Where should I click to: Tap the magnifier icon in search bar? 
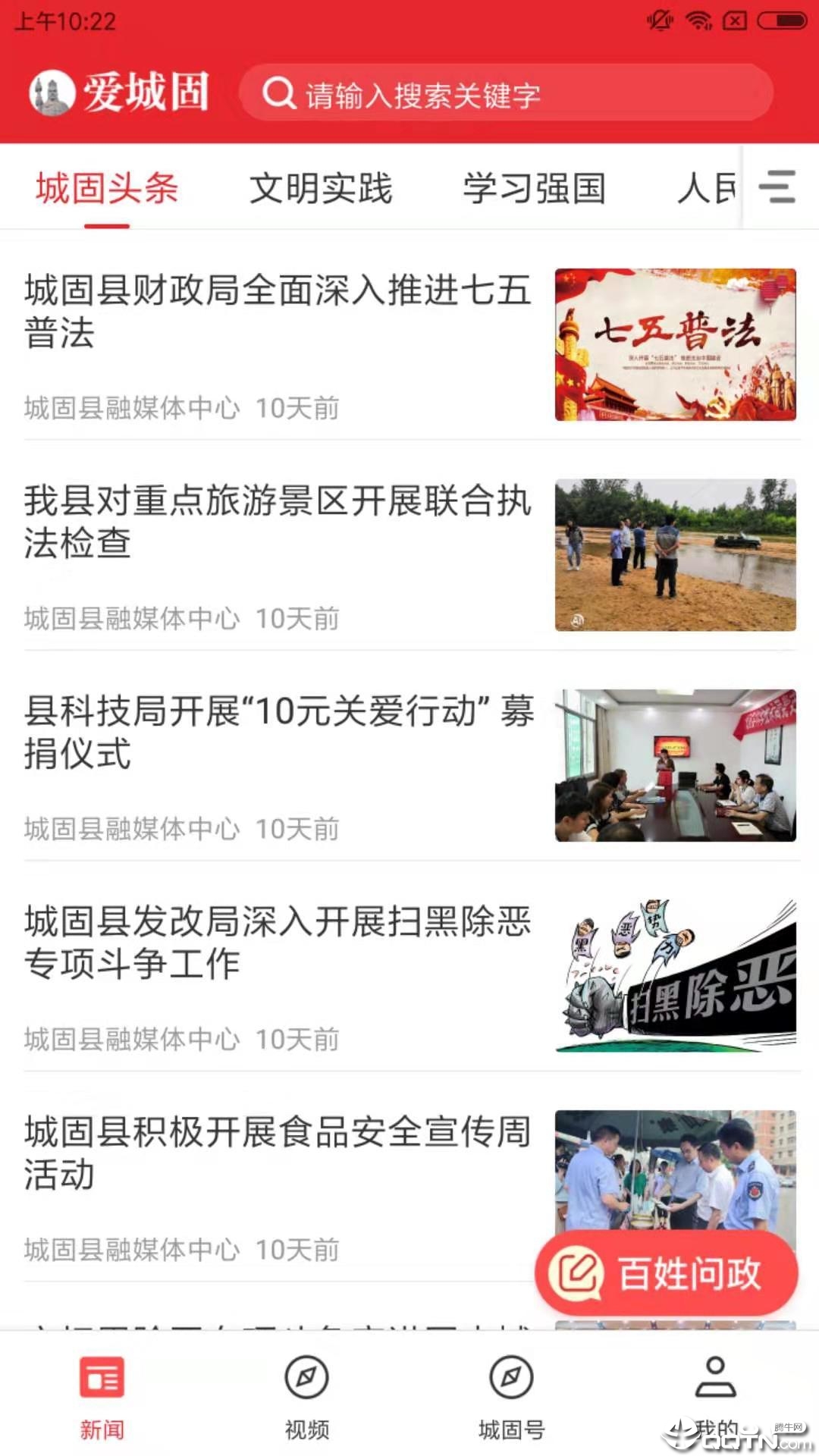point(281,93)
